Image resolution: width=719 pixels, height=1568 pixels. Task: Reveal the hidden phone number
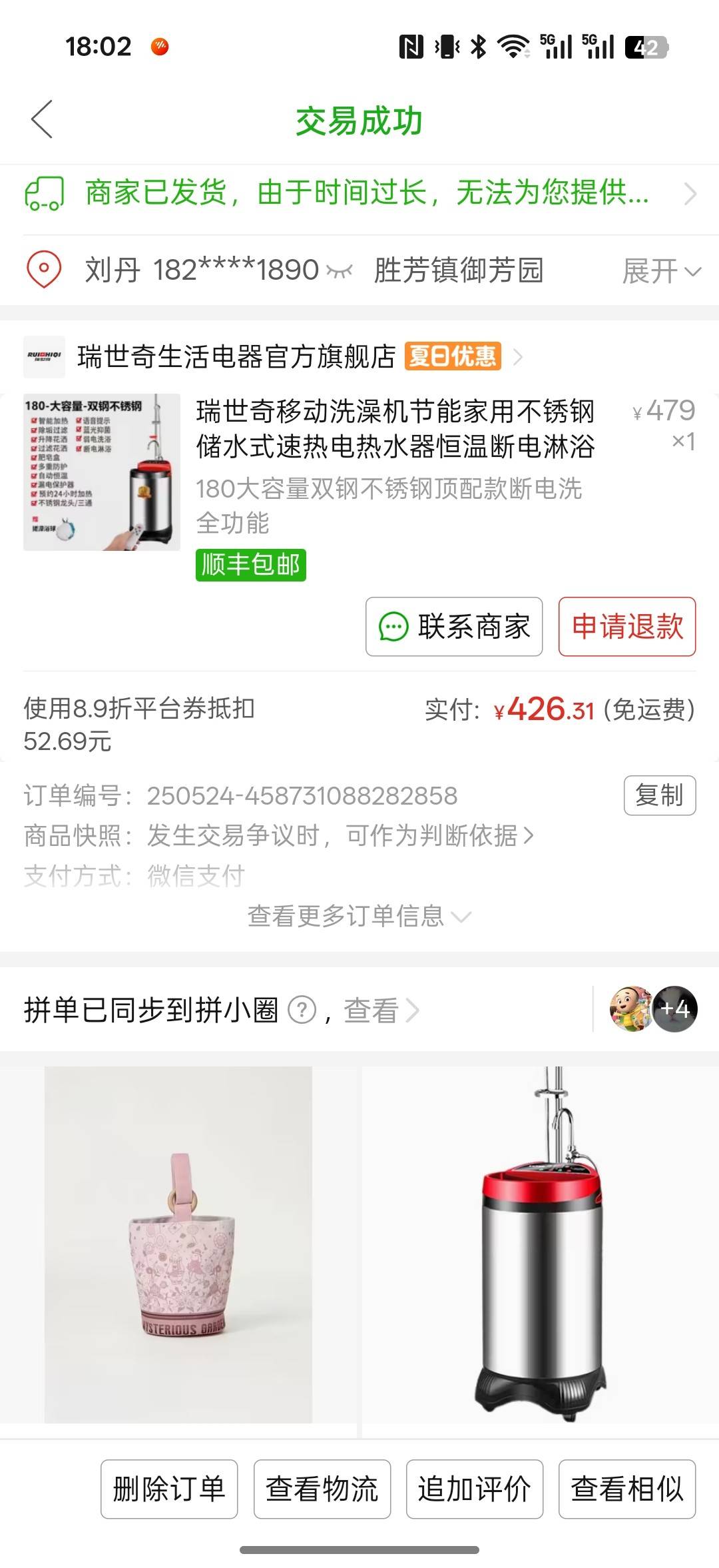coord(339,270)
